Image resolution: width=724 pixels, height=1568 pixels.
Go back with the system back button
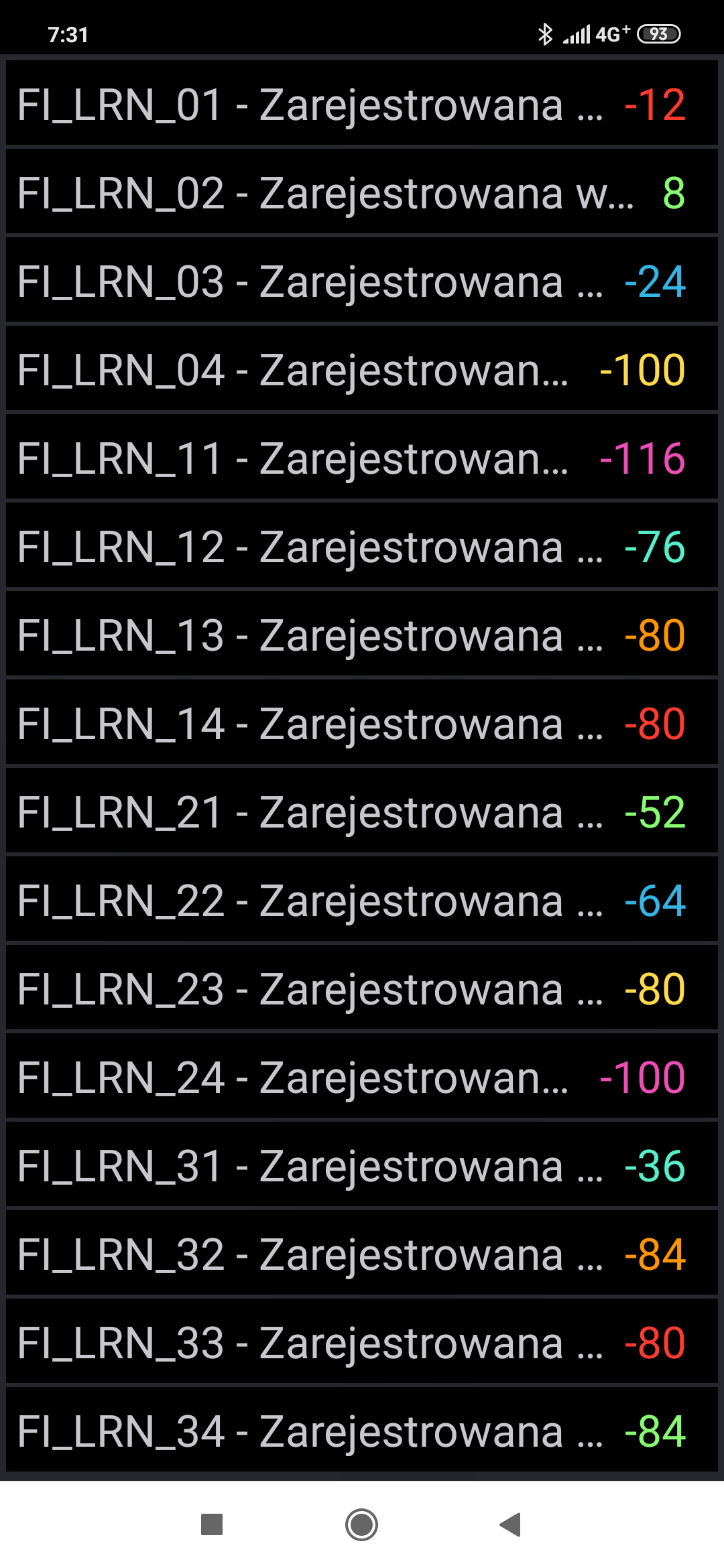(511, 1524)
